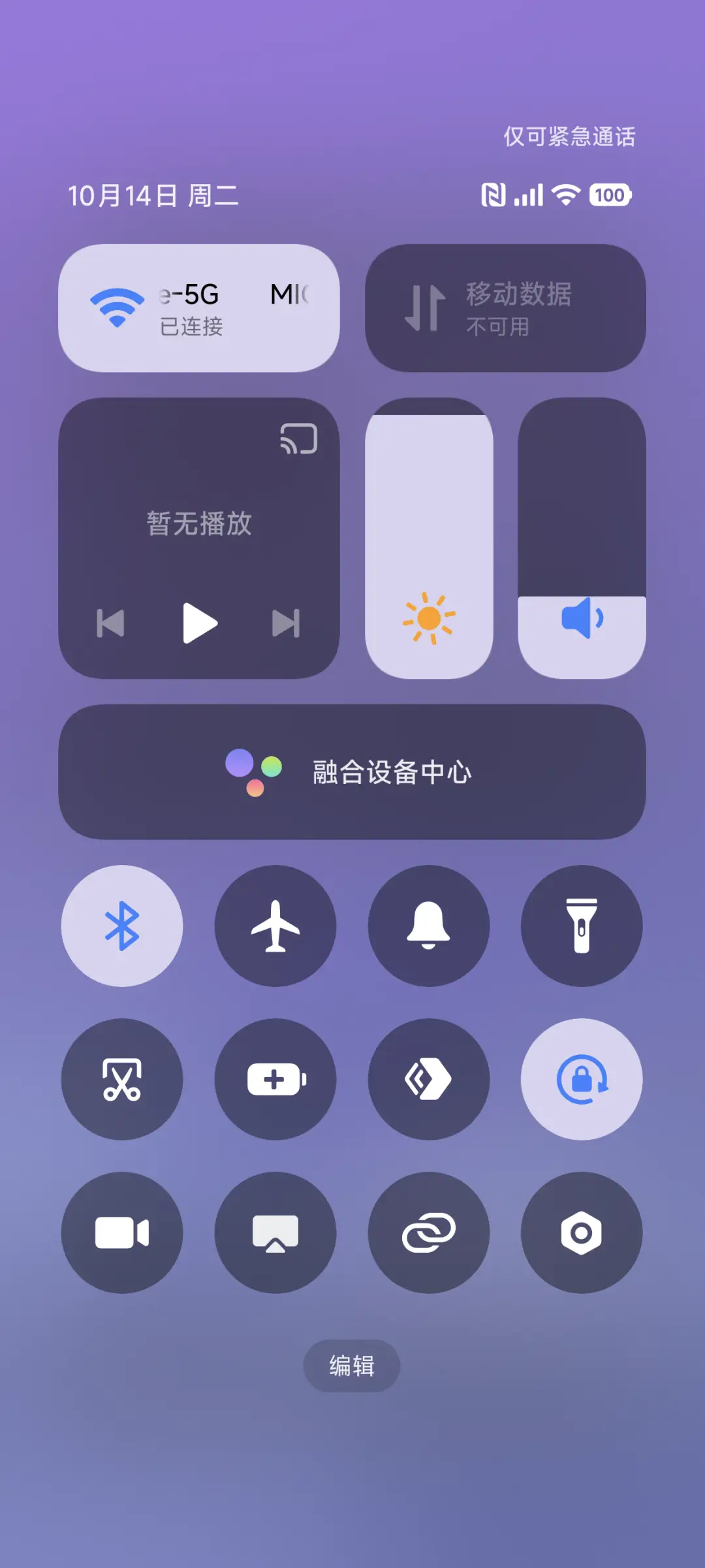Screen dimensions: 705x1568
Task: Disable Bluetooth
Action: [x=121, y=927]
